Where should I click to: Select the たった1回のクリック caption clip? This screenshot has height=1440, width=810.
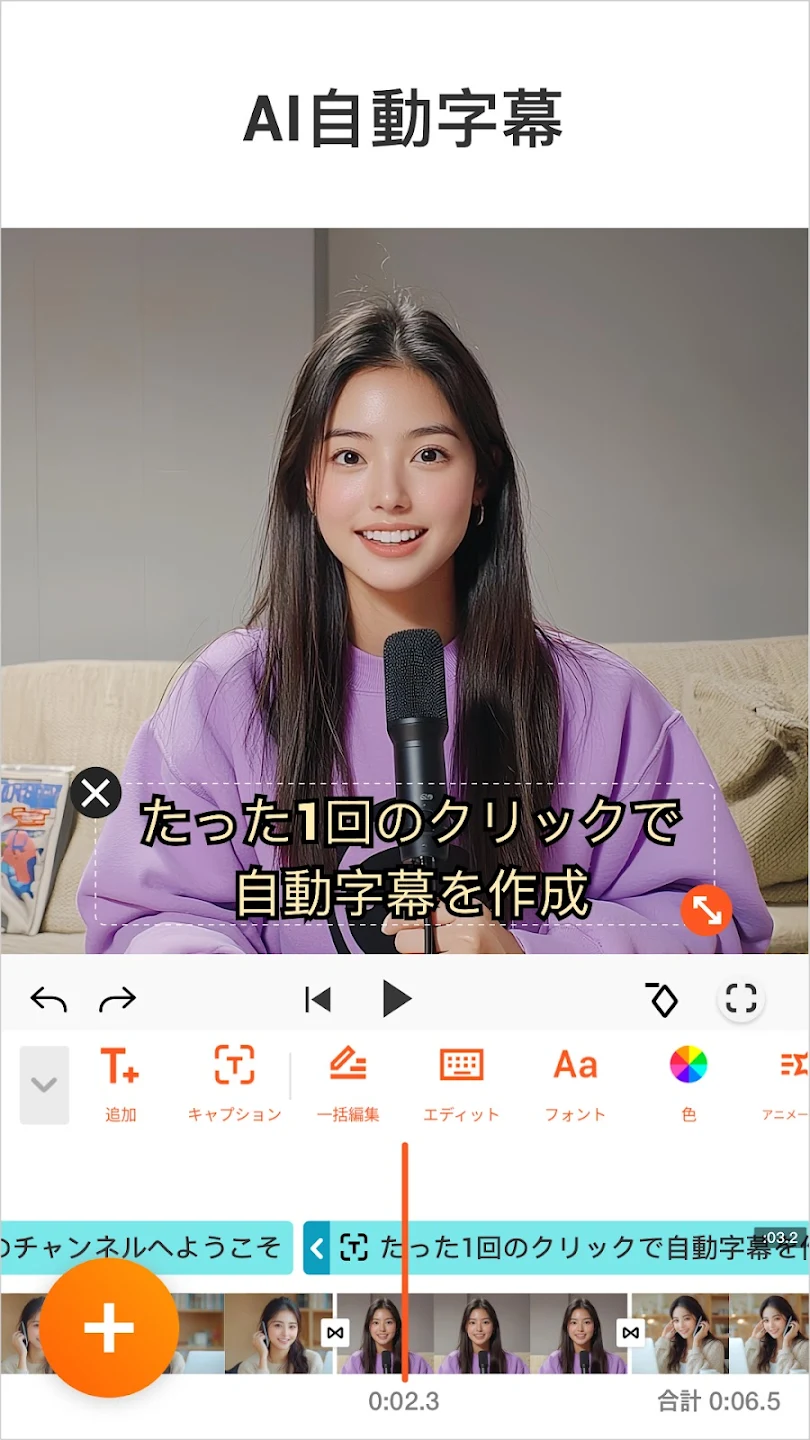coord(560,1247)
